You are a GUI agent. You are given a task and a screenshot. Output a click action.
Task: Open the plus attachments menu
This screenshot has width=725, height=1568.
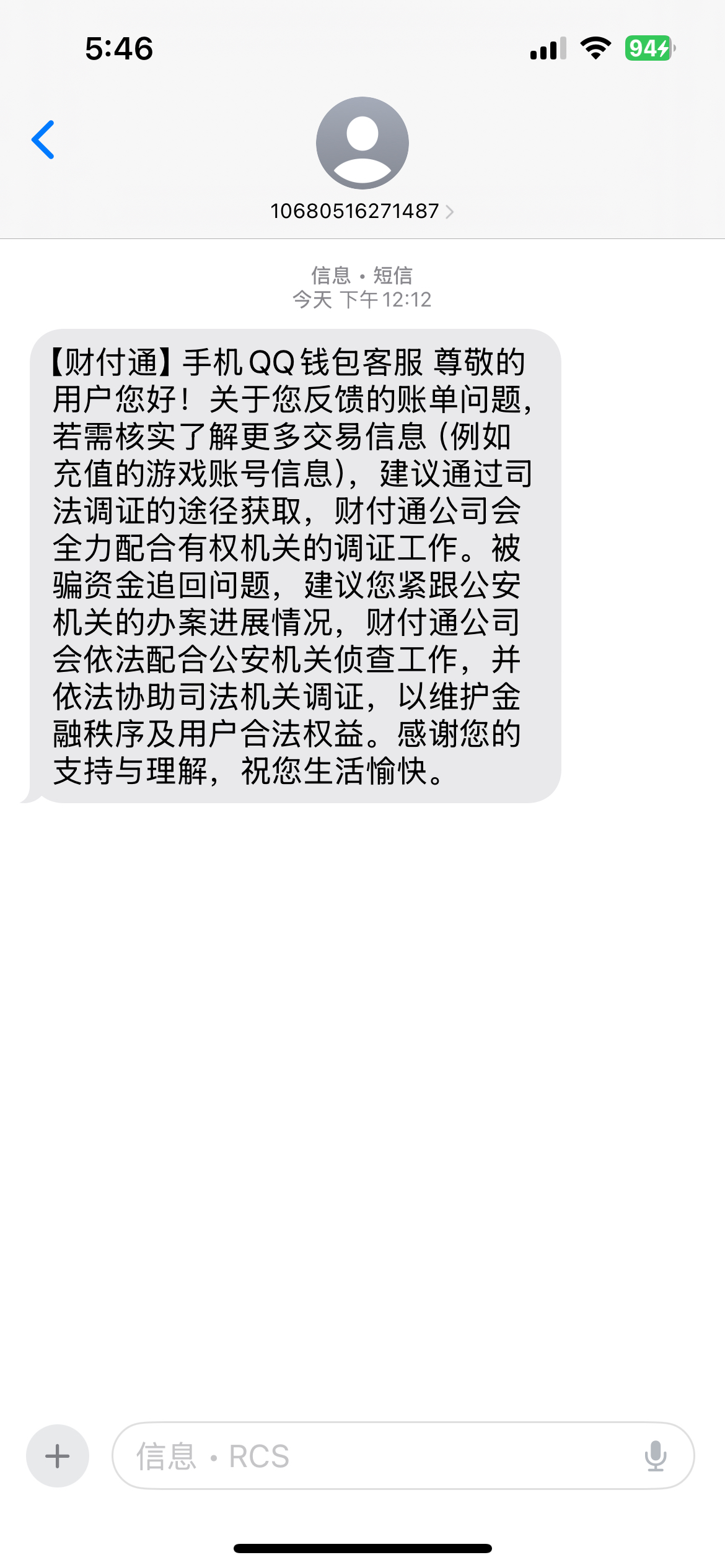pos(58,1456)
